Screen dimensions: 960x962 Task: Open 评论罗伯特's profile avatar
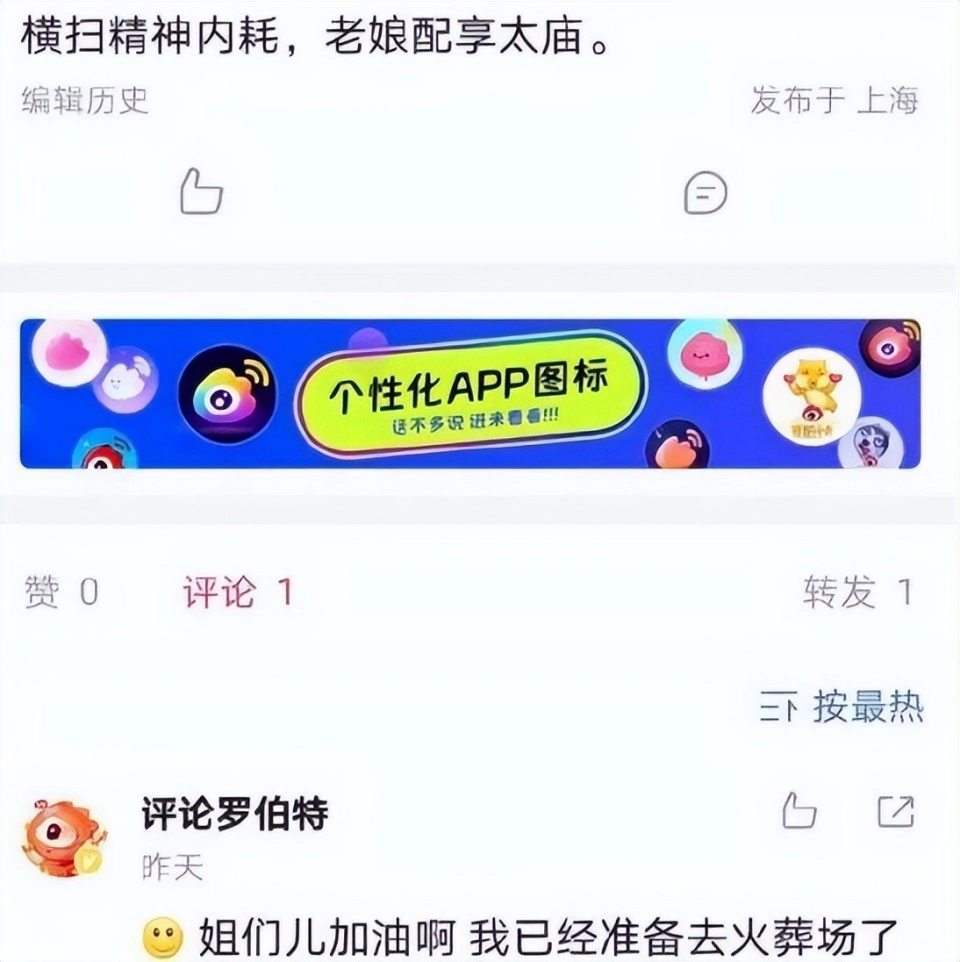click(63, 837)
